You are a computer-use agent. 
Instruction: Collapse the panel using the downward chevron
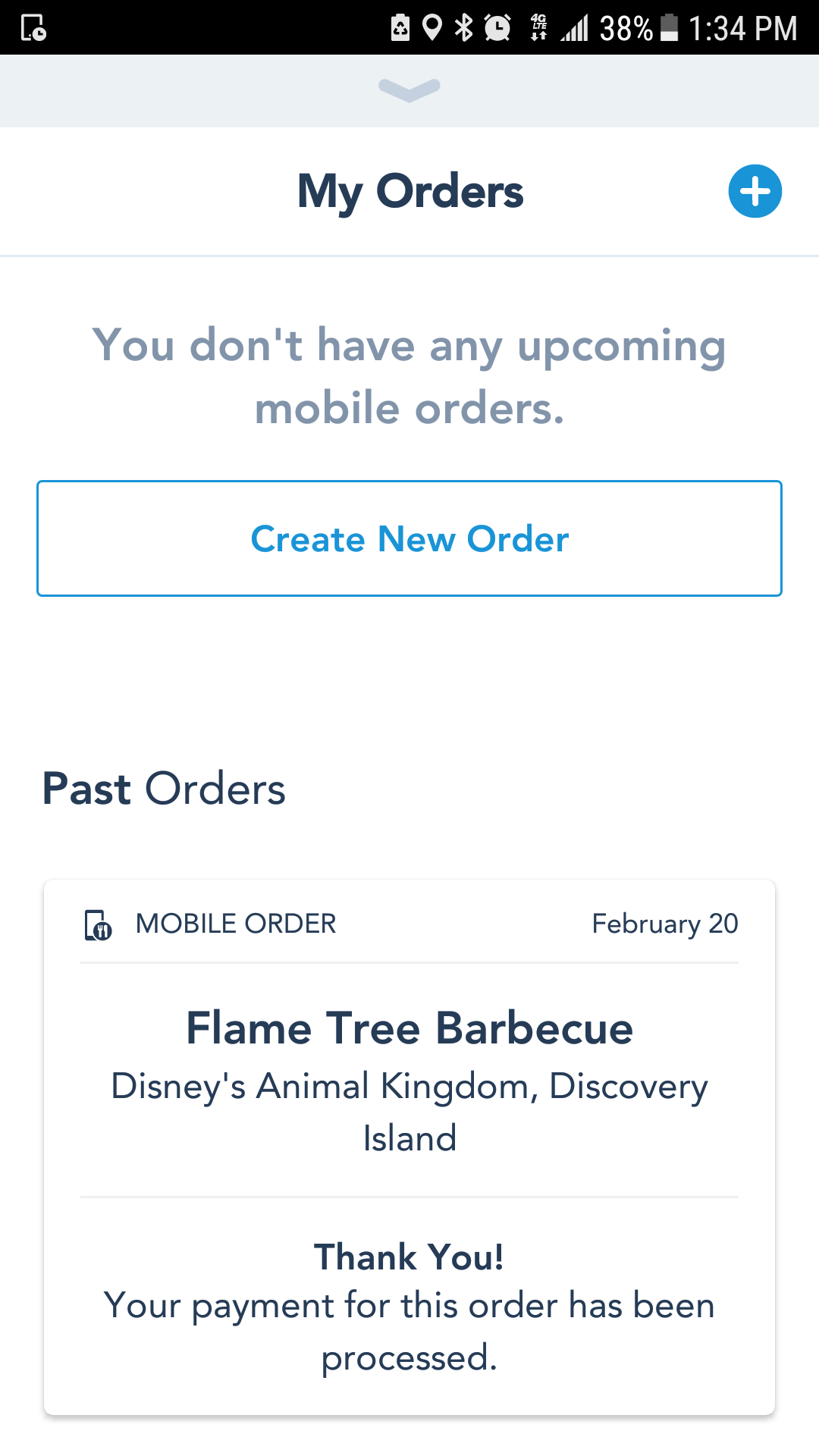[x=409, y=90]
